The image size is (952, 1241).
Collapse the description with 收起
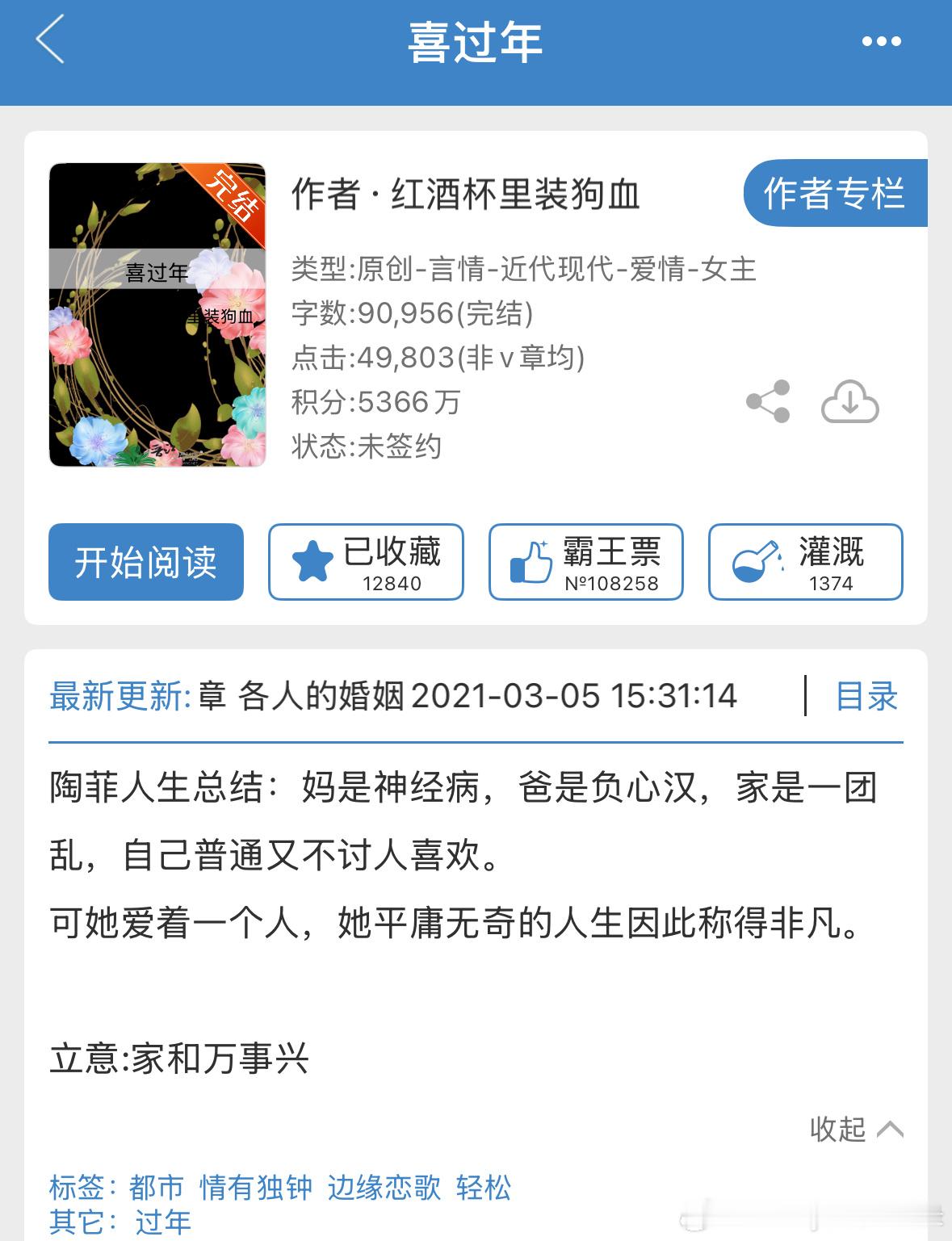coord(856,1129)
